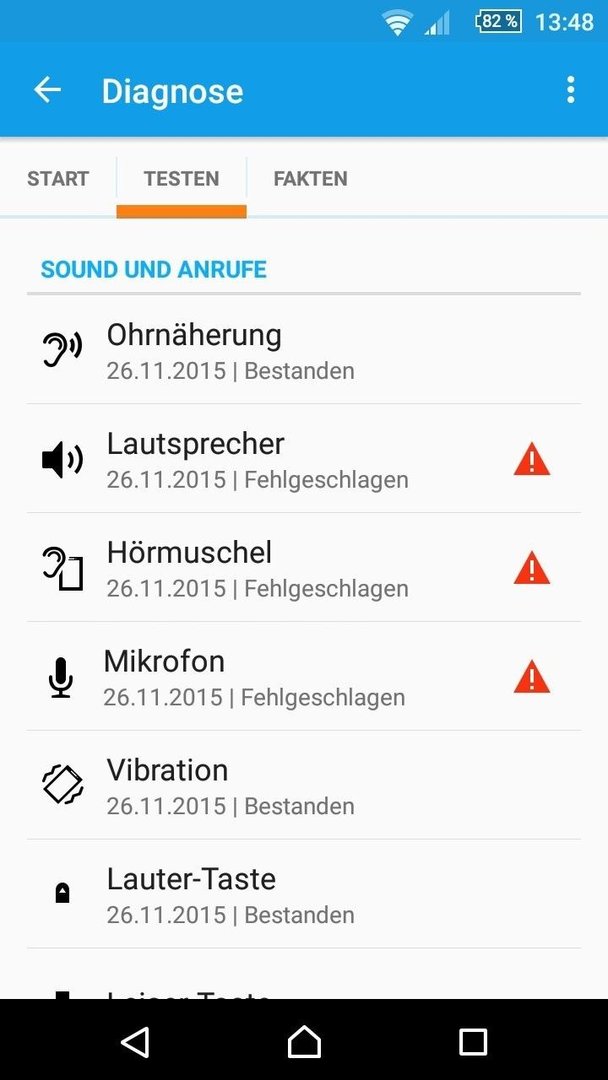Viewport: 608px width, 1080px height.
Task: Open the Ohrnäherung test
Action: pos(304,351)
